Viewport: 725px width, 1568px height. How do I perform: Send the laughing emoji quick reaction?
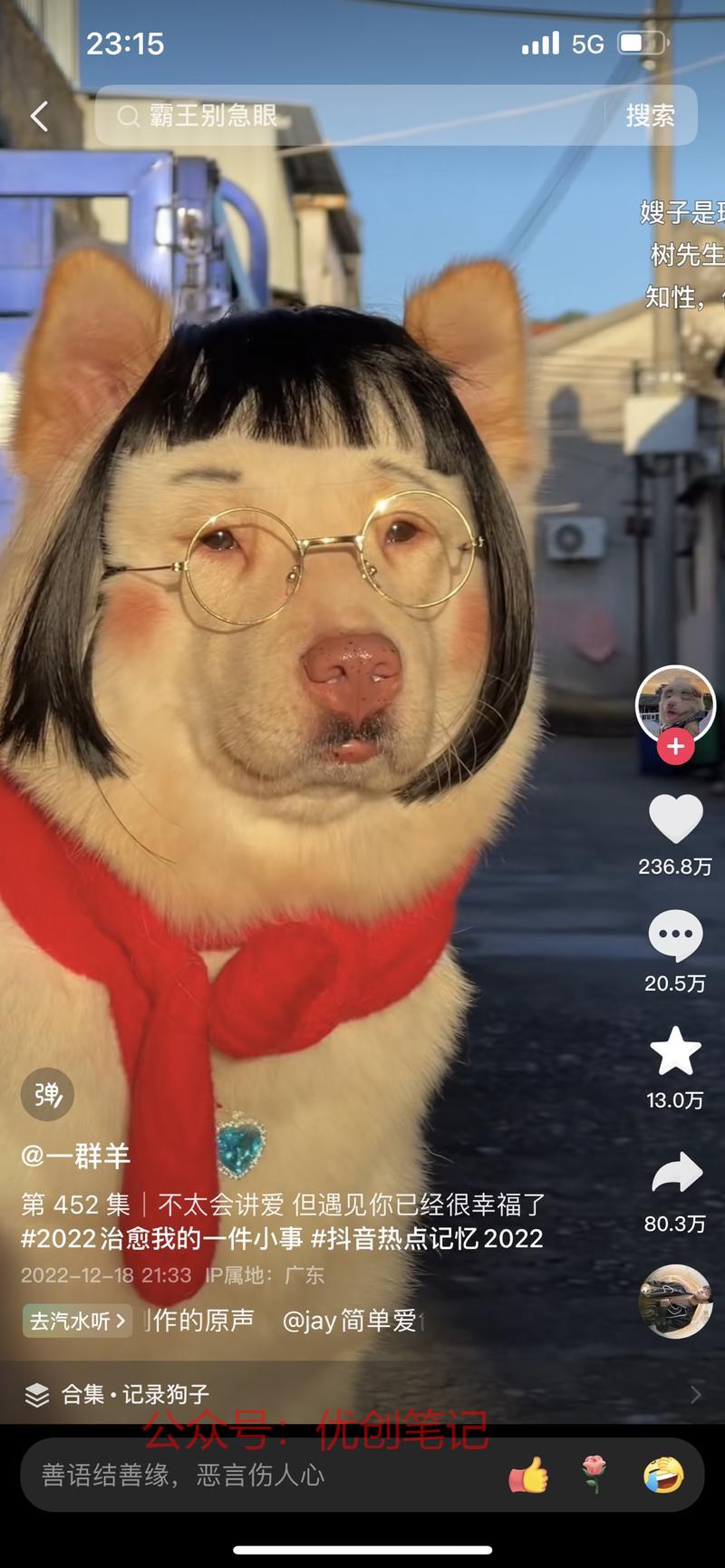tap(663, 1476)
